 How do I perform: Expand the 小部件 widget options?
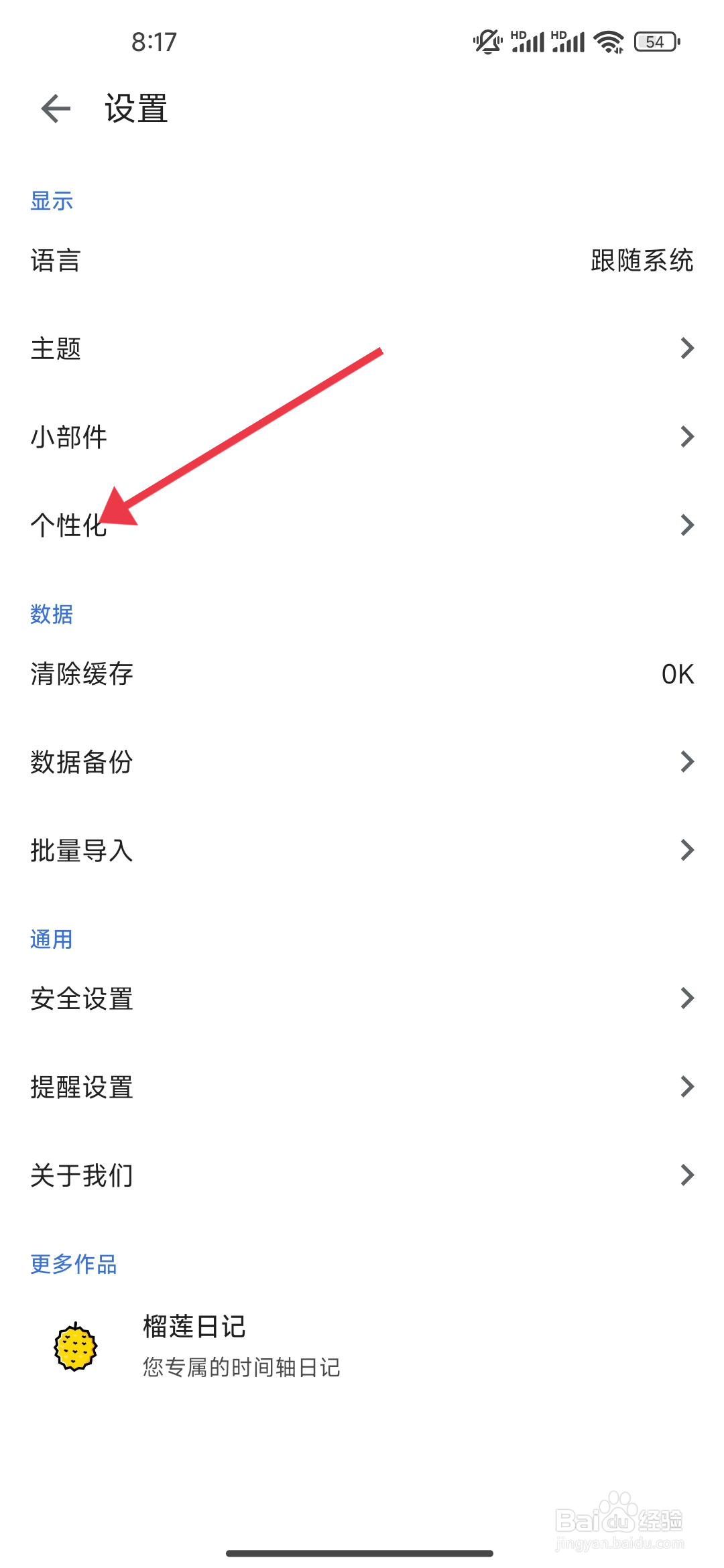click(x=362, y=436)
